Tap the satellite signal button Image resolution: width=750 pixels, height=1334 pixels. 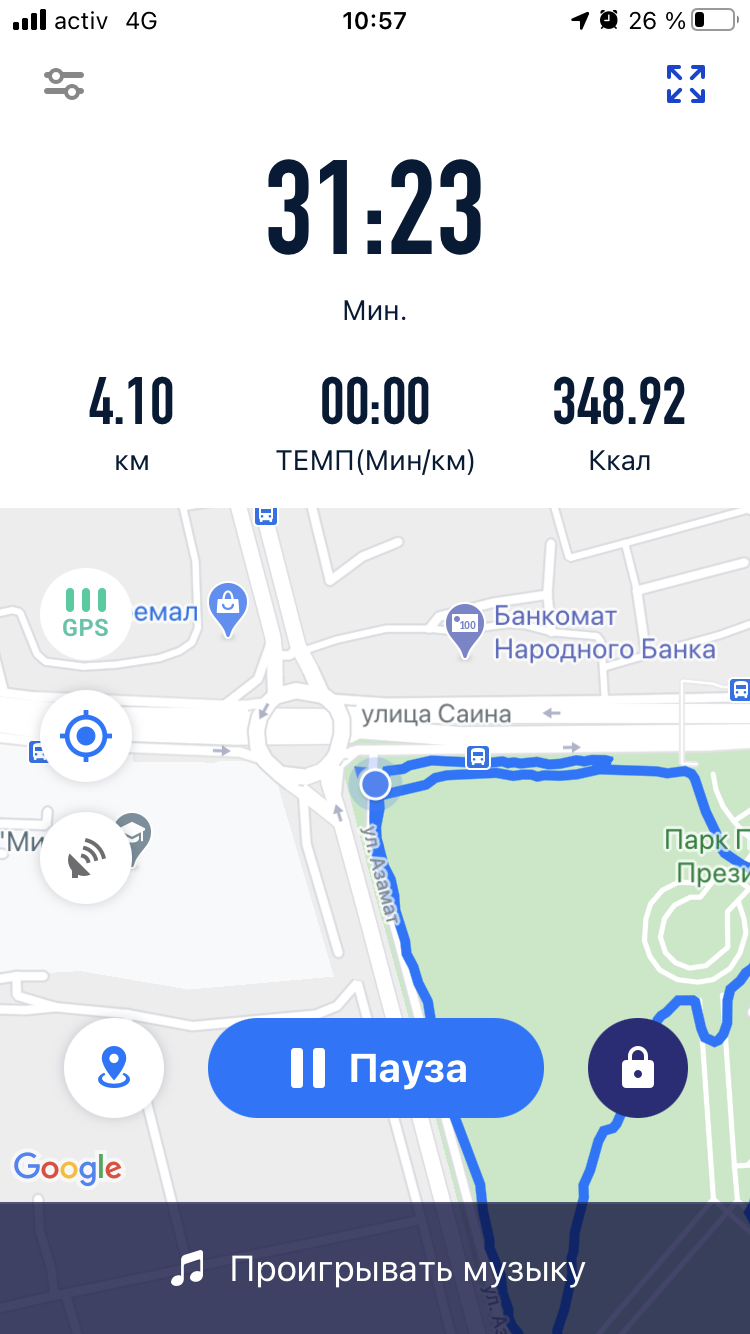point(86,858)
